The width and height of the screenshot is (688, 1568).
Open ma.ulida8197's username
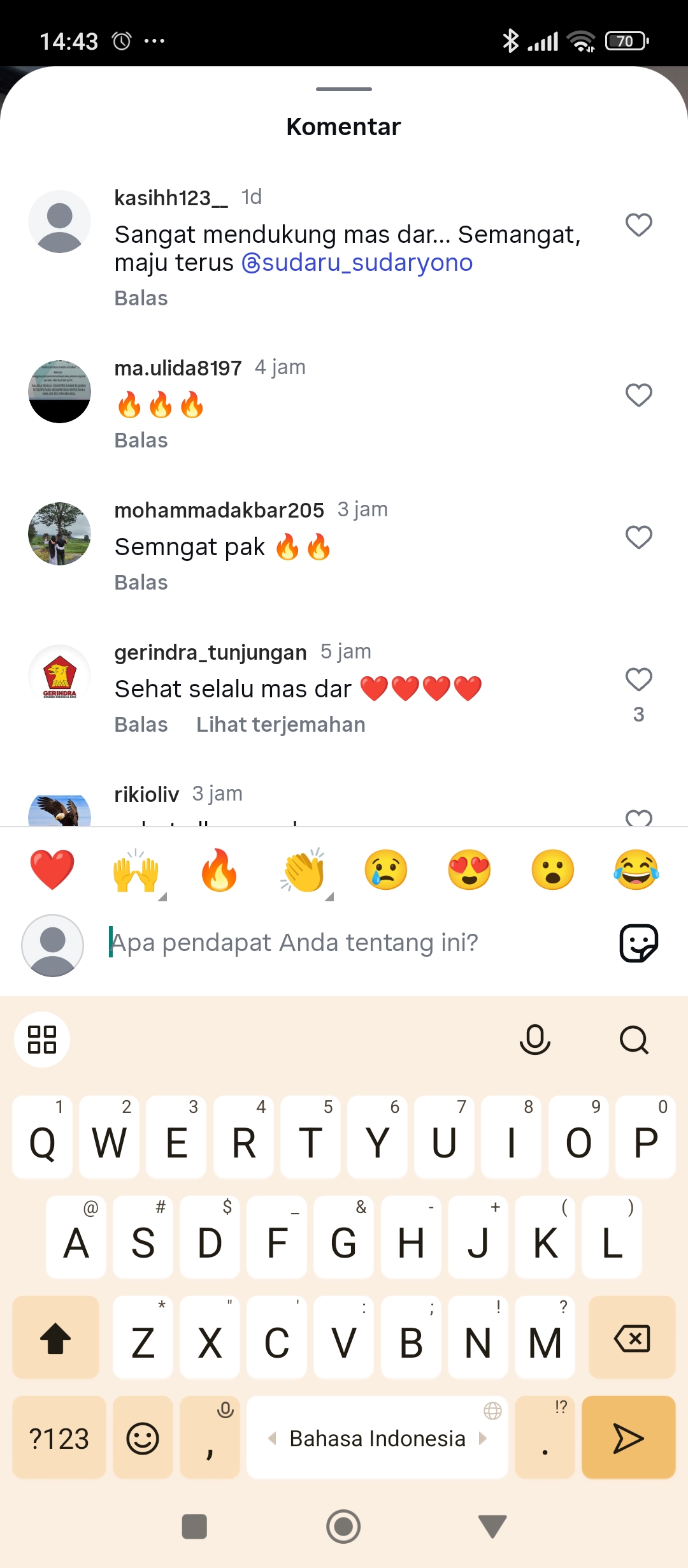[x=178, y=368]
